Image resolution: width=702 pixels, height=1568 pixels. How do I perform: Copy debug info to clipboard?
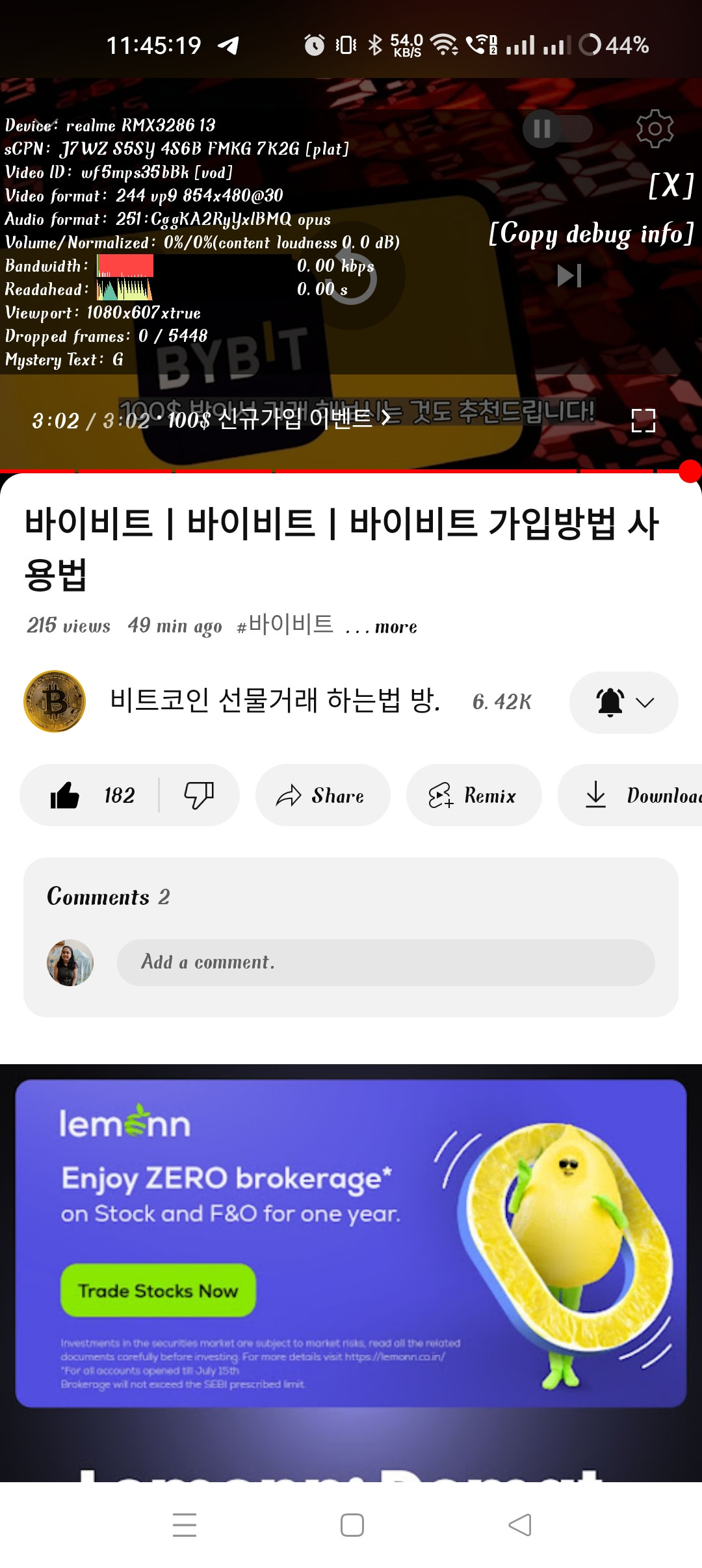591,233
